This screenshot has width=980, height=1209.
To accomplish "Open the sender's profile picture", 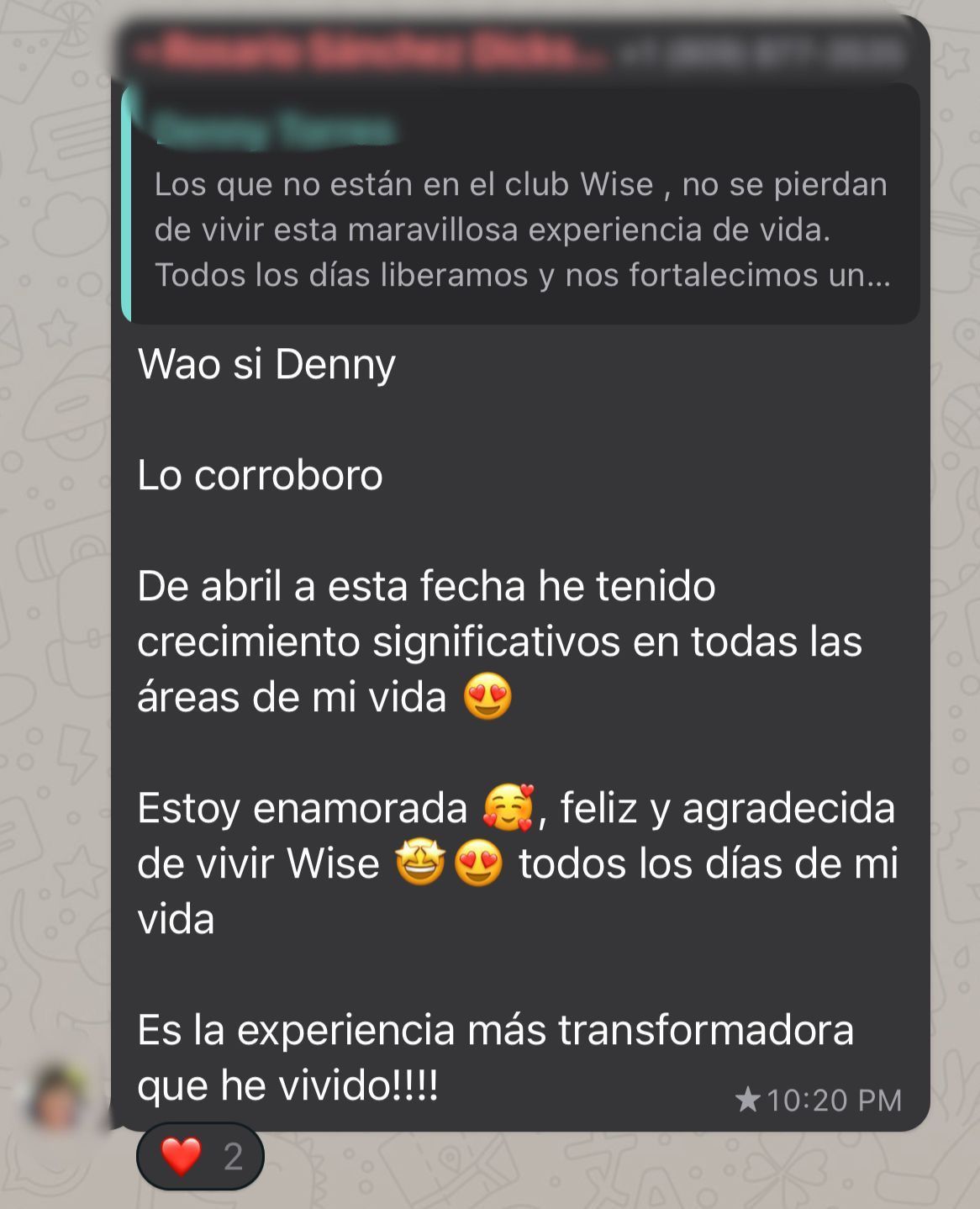I will 57,1095.
